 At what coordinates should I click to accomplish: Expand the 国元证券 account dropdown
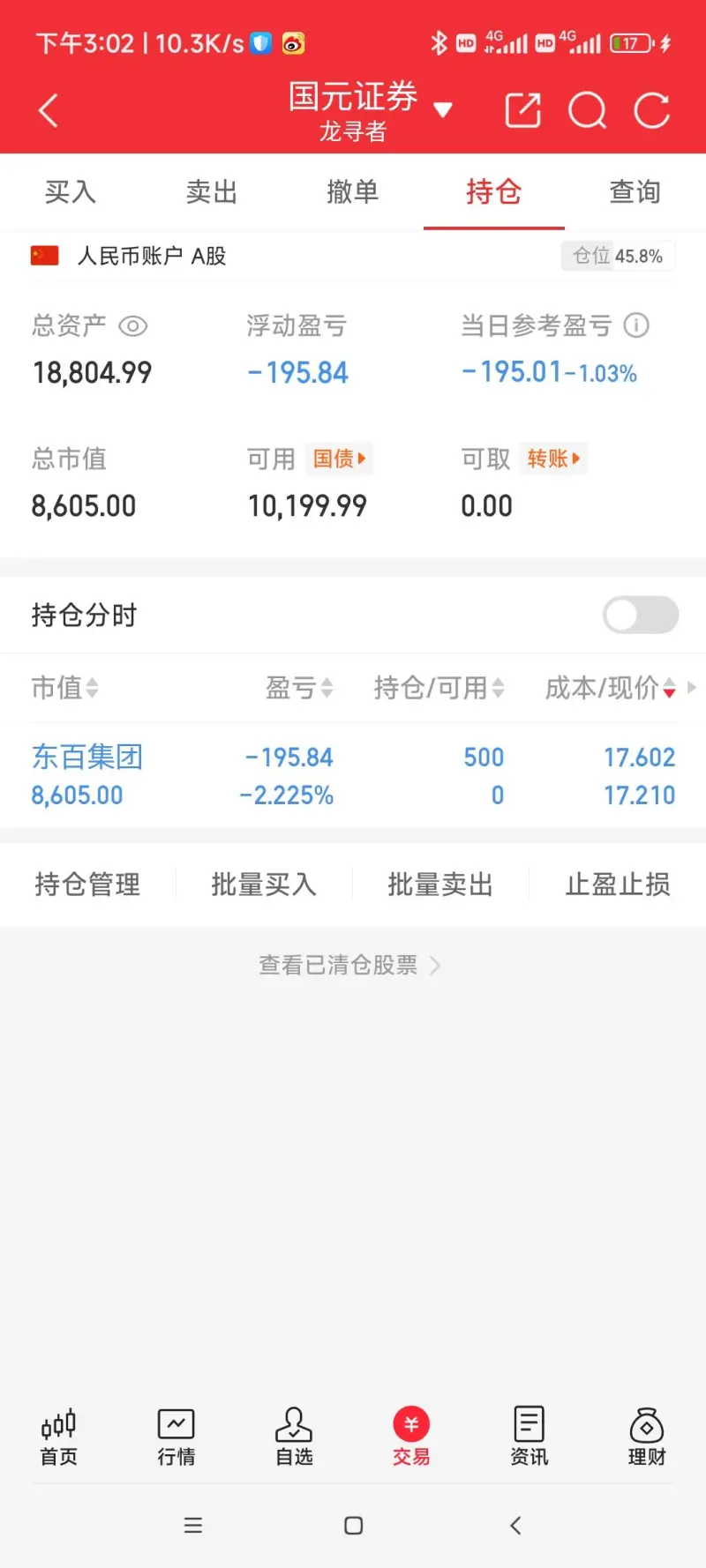pos(443,110)
